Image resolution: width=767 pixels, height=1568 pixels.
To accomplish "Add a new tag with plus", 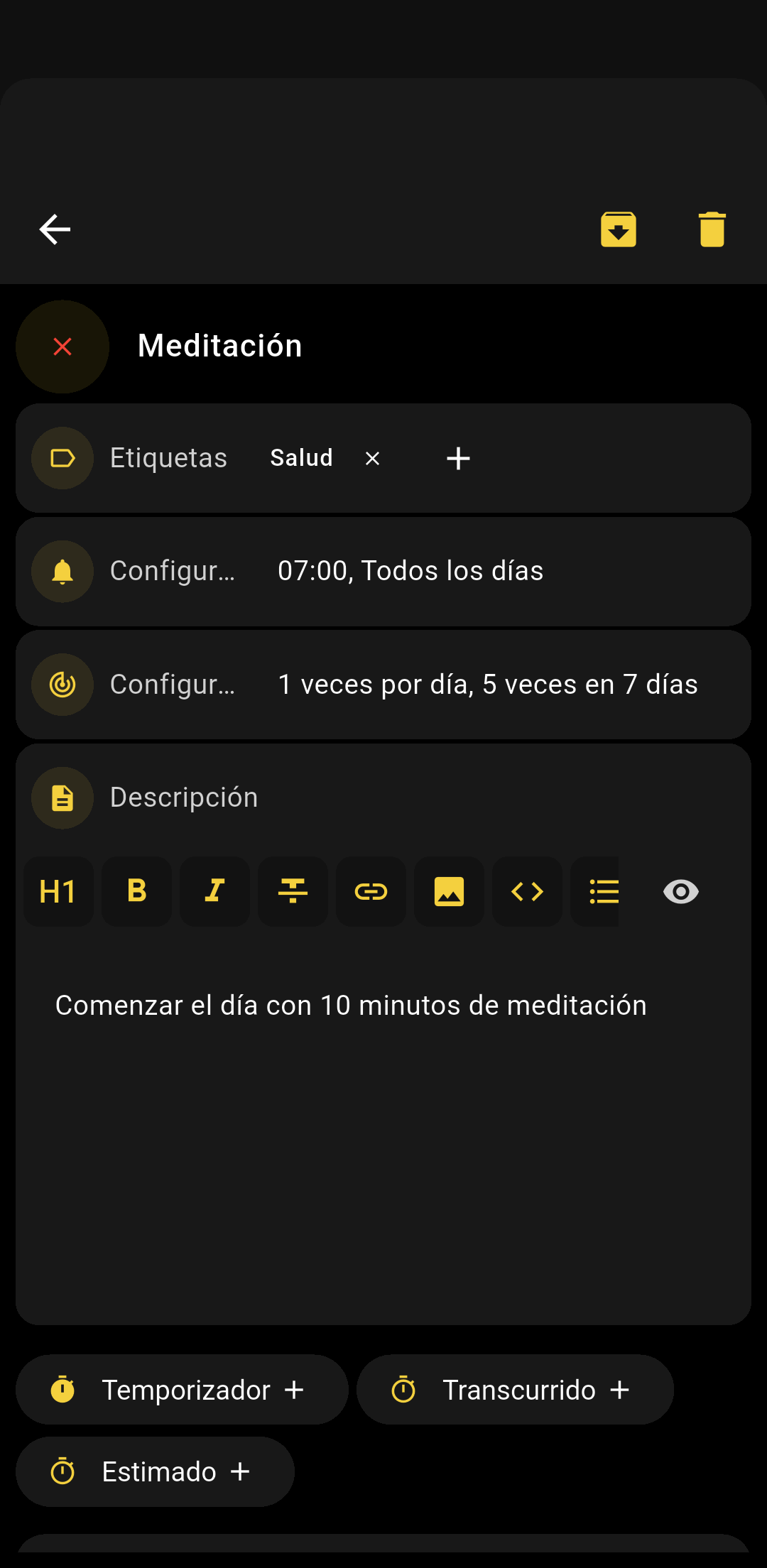I will (458, 459).
